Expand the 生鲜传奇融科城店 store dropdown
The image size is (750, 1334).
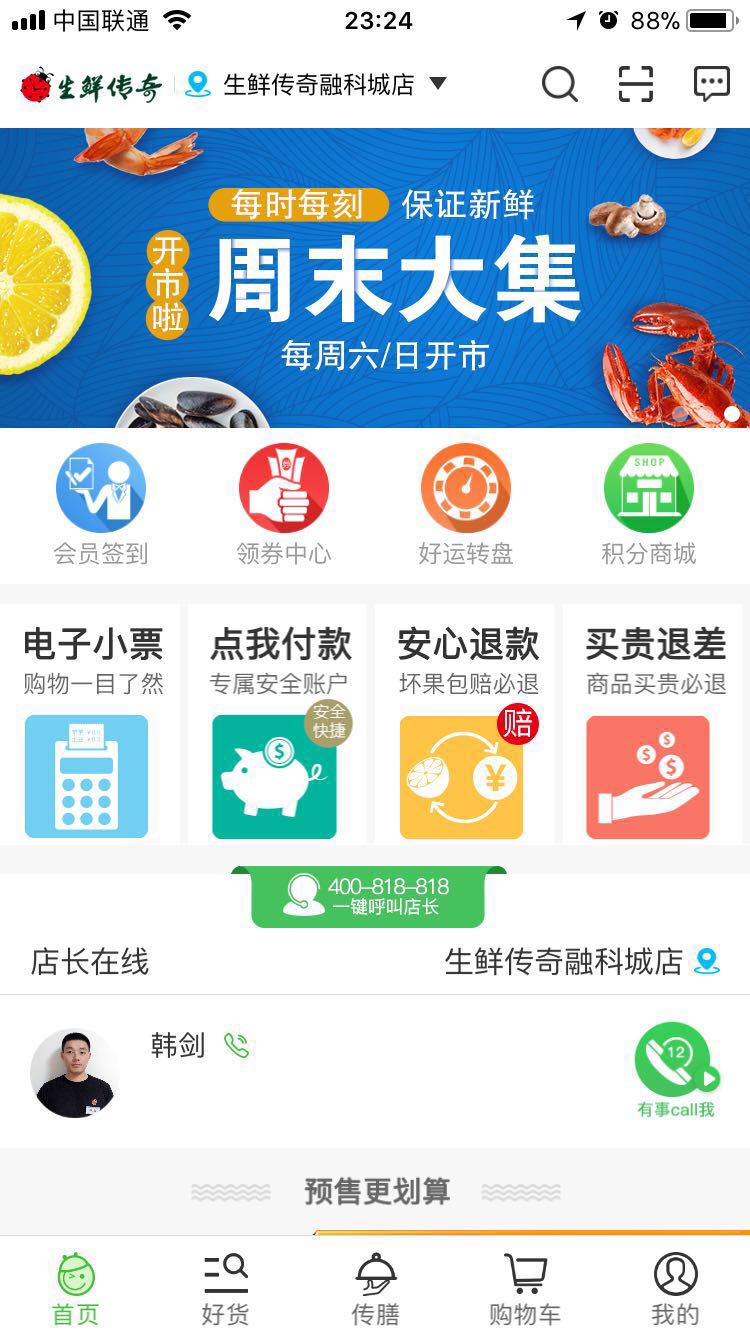tap(437, 84)
